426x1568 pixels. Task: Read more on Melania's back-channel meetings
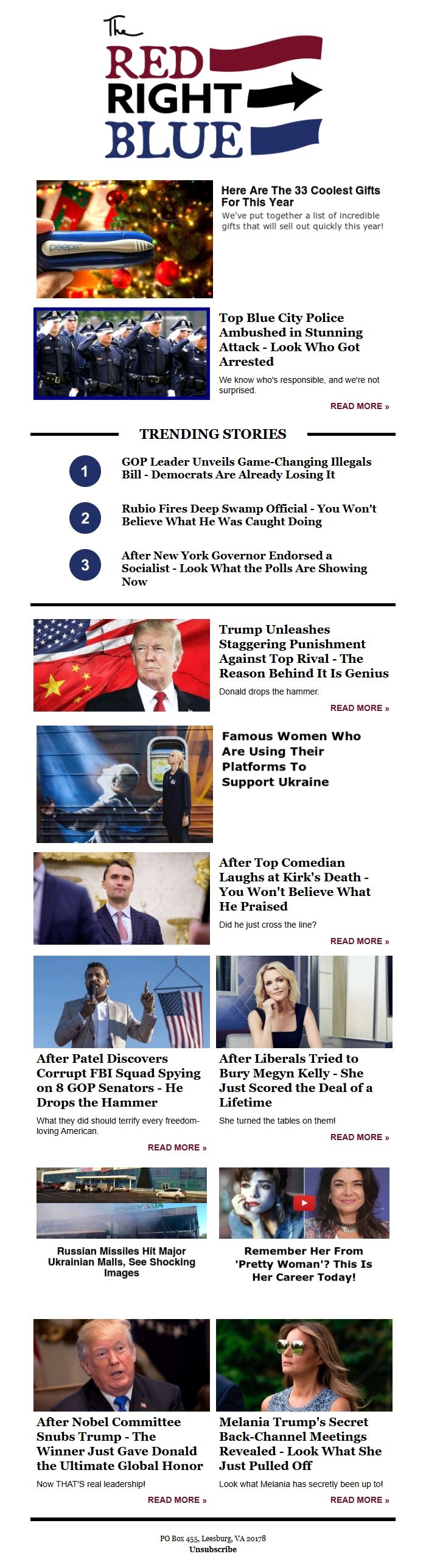pyautogui.click(x=359, y=1500)
